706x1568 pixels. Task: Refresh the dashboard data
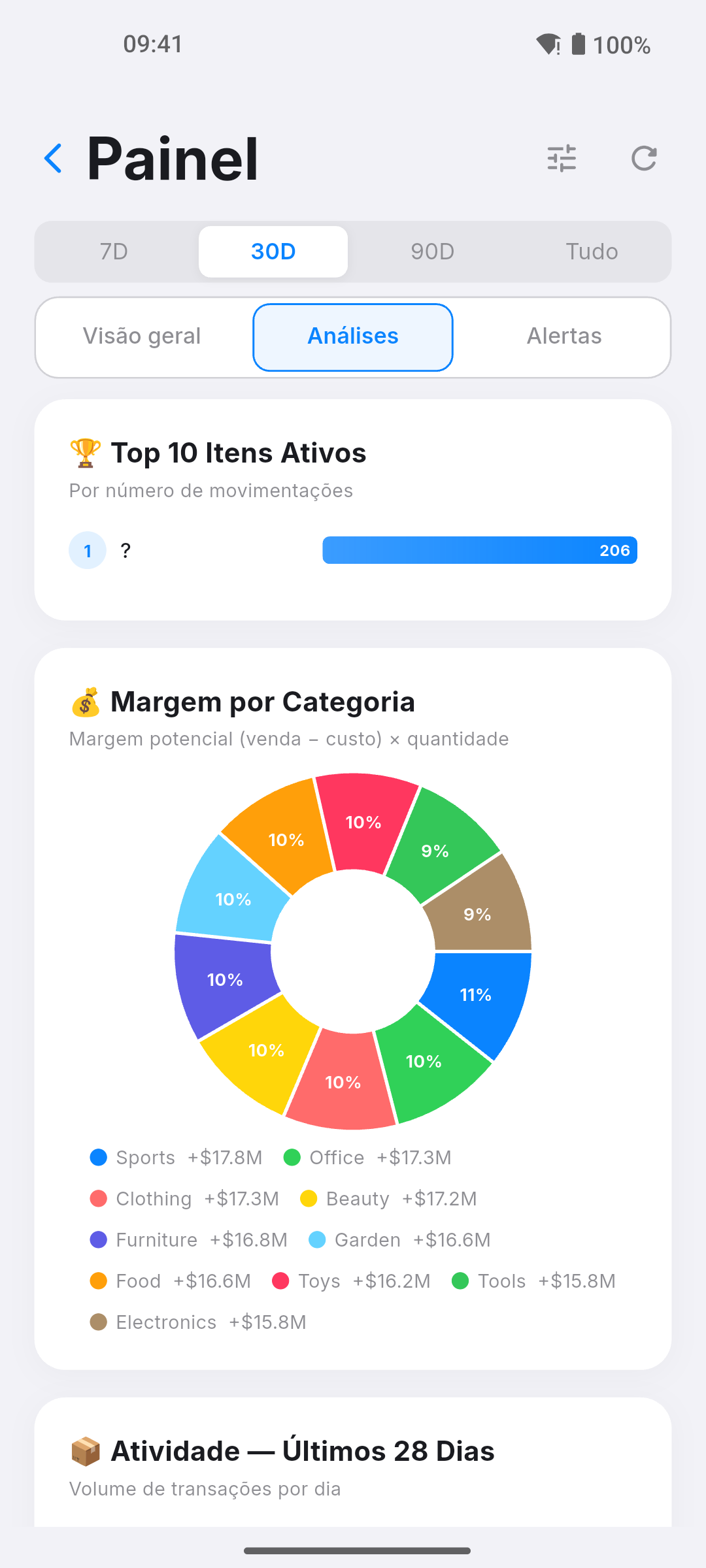coord(644,159)
